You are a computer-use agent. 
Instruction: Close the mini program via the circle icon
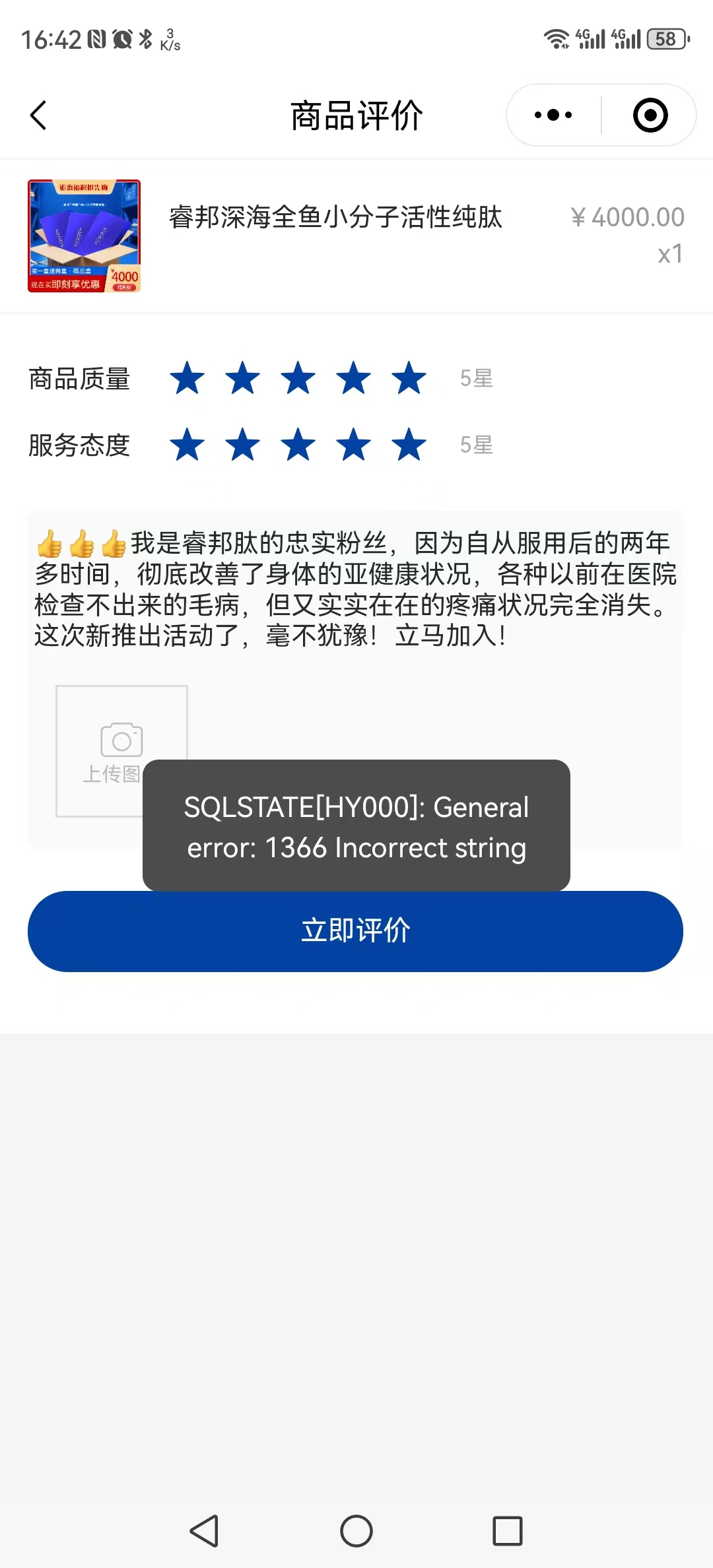click(x=650, y=115)
